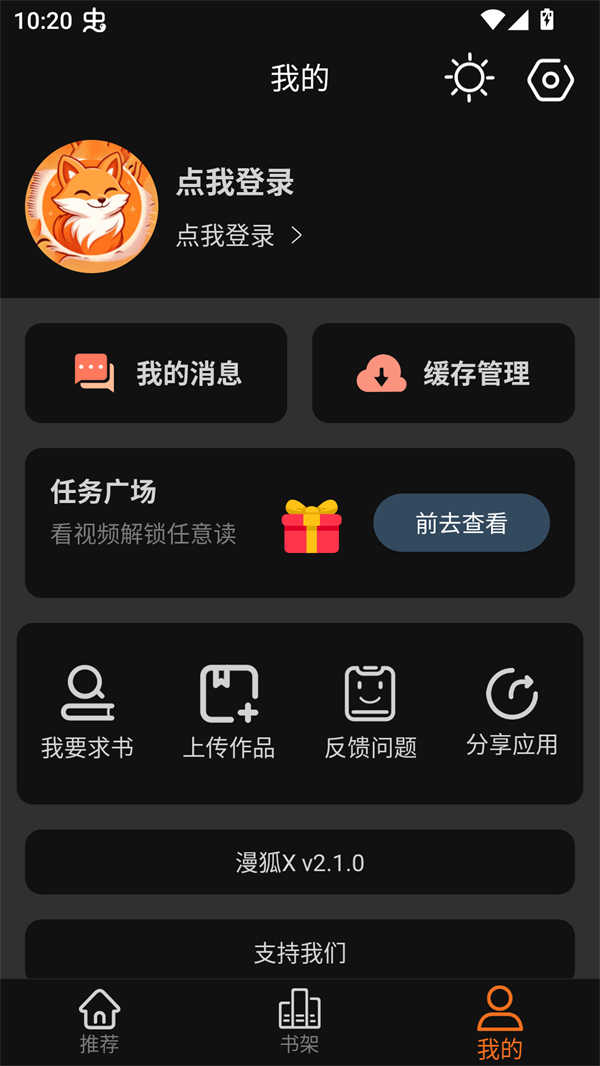The width and height of the screenshot is (600, 1066).
Task: Open the 点我登录 login link
Action: click(238, 235)
